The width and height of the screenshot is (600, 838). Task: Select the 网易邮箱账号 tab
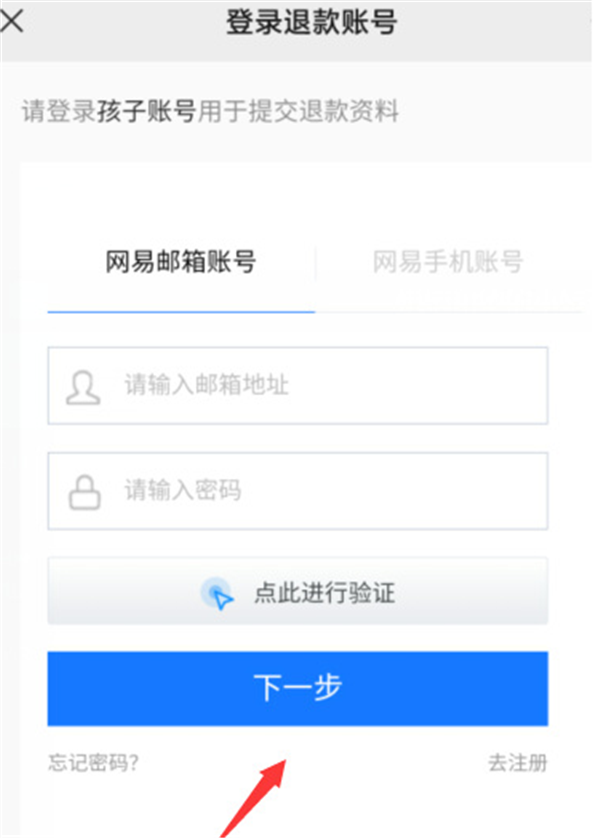[x=181, y=263]
